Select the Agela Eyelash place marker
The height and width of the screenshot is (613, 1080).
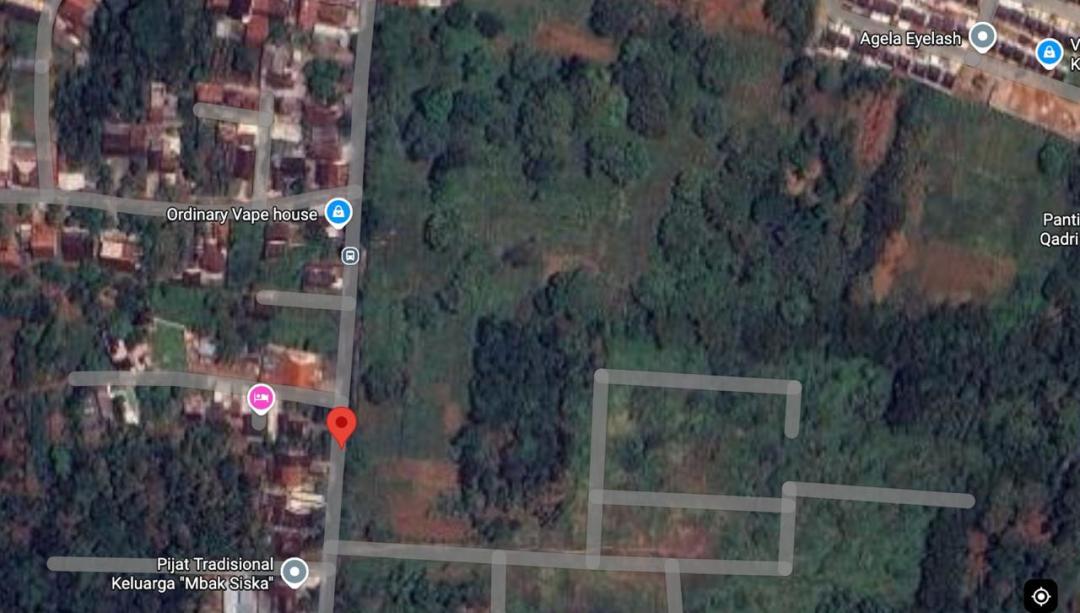(983, 39)
